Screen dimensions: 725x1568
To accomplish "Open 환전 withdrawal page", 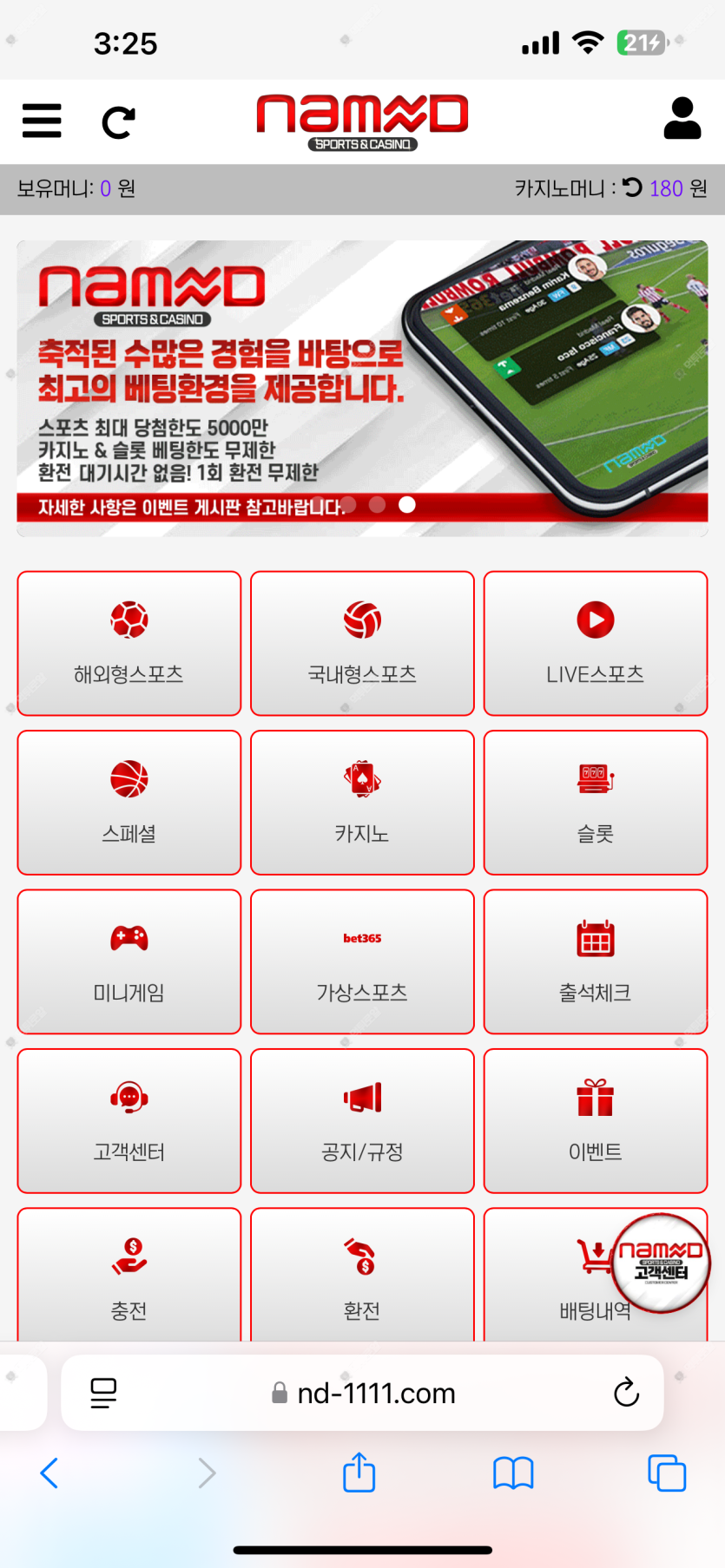I will [x=362, y=1276].
